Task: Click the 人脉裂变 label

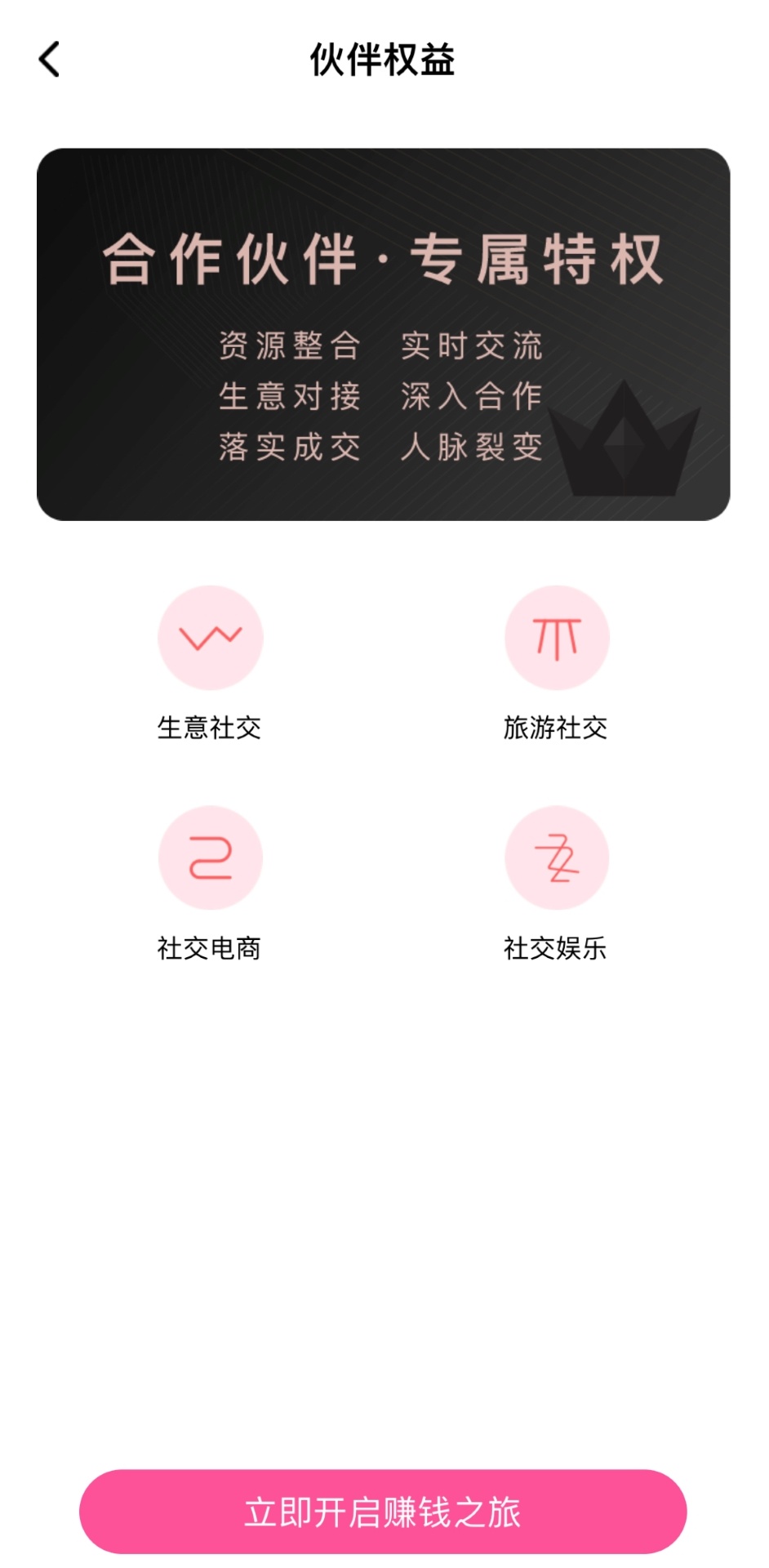Action: point(472,447)
